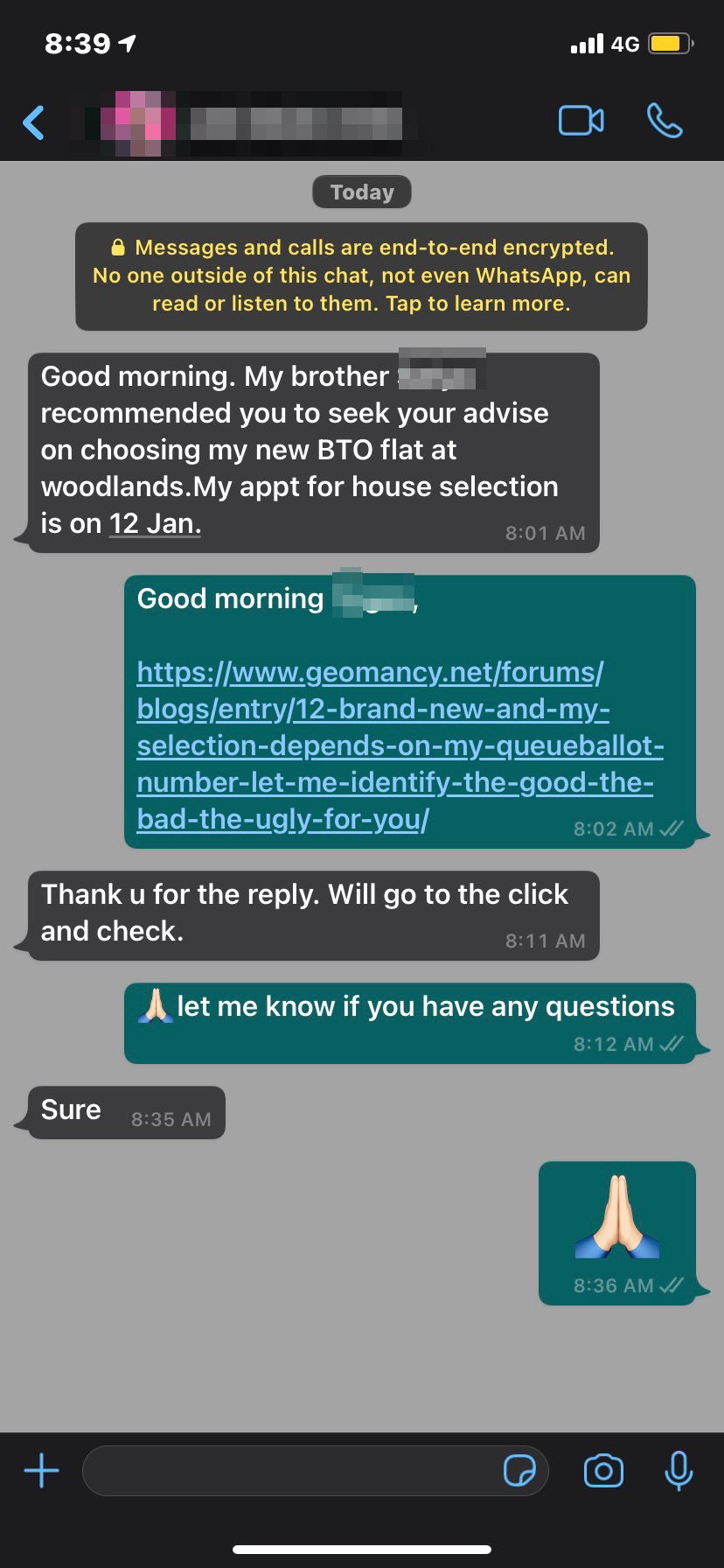Tap the underlined 12 Jan date
Screen dimensions: 724x1568
click(x=155, y=523)
